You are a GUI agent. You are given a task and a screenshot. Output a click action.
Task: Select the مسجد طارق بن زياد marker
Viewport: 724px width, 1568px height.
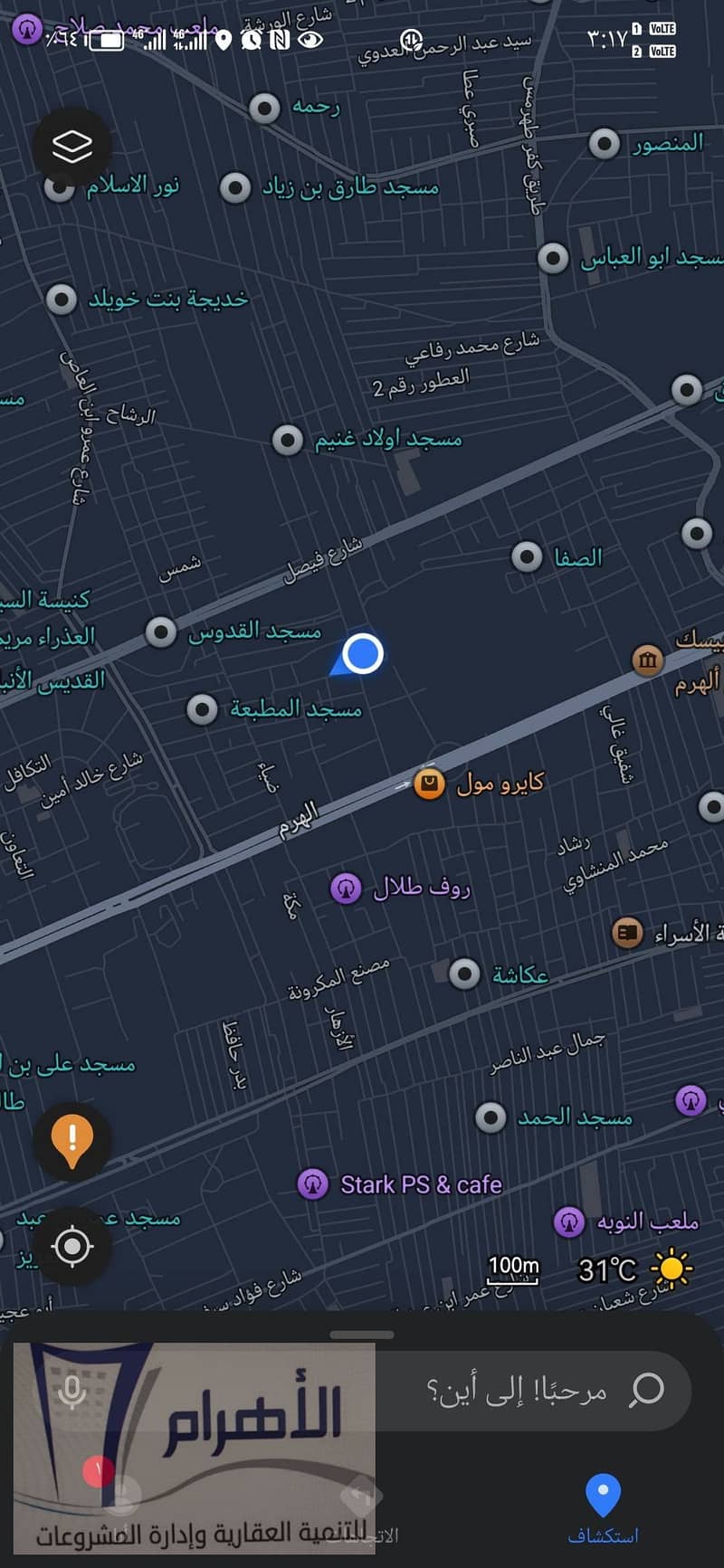[x=235, y=188]
